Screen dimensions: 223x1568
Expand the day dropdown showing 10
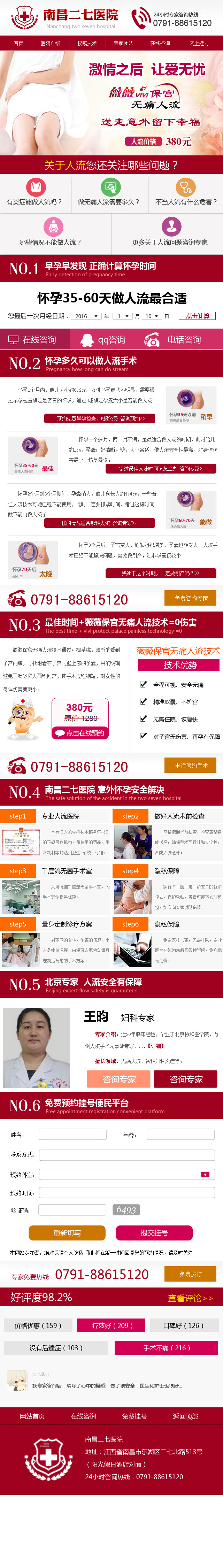click(152, 316)
